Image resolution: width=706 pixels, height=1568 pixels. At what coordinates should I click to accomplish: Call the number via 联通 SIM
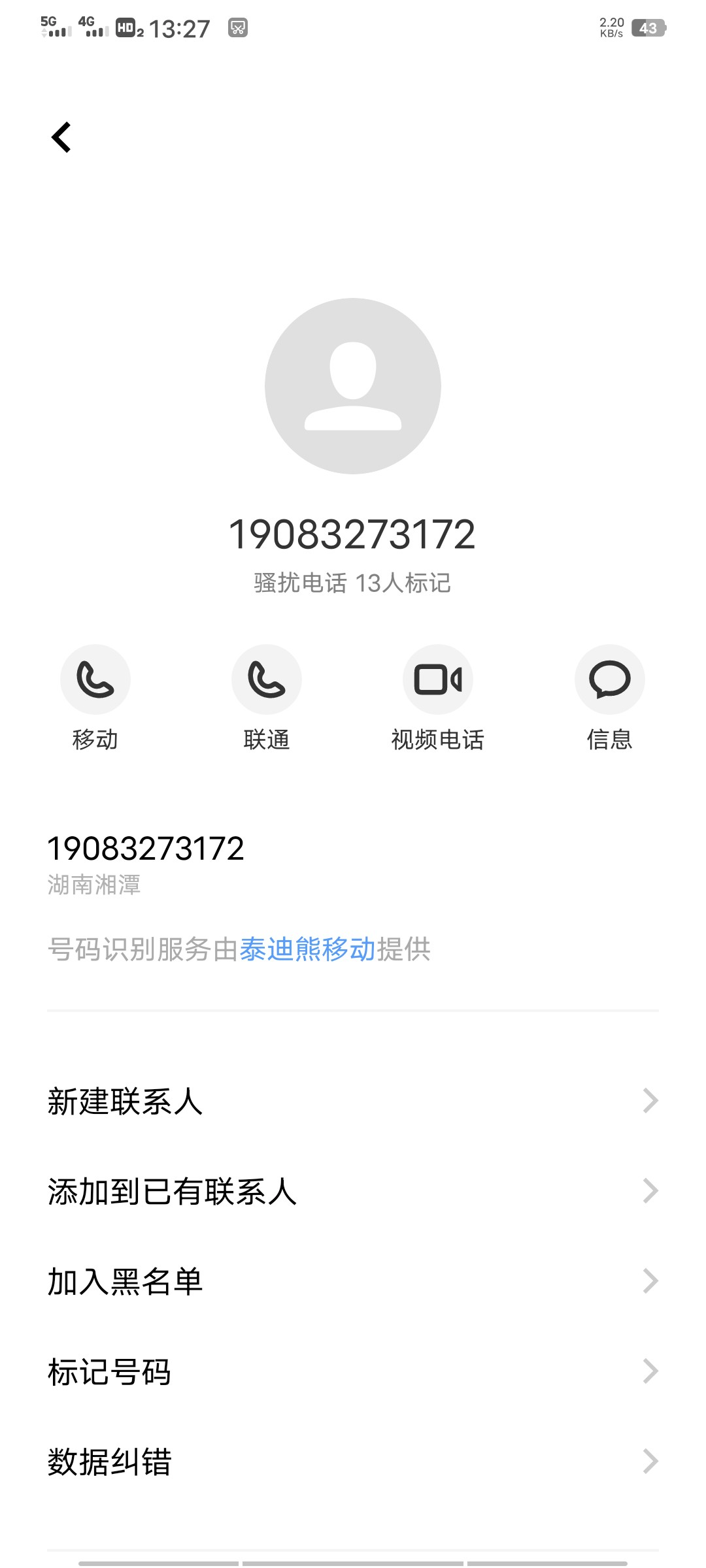(267, 679)
